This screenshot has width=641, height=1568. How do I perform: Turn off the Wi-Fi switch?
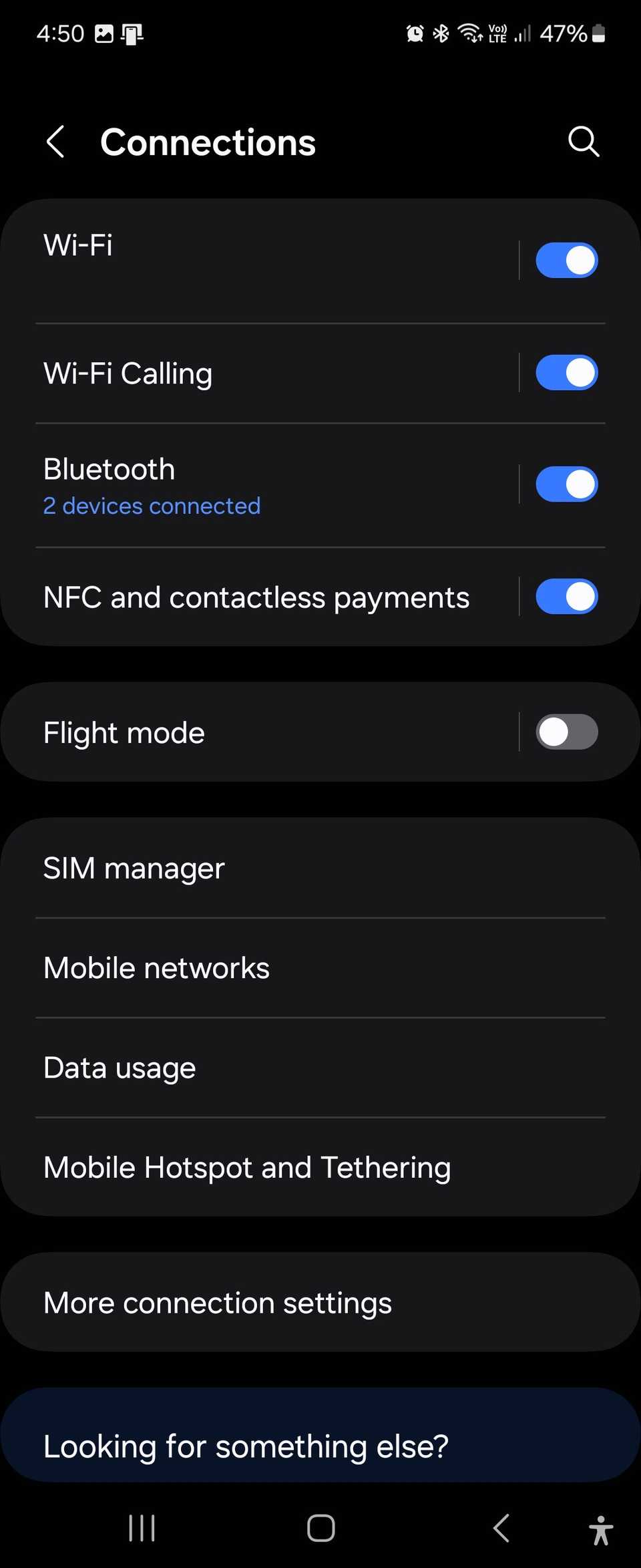(x=566, y=260)
